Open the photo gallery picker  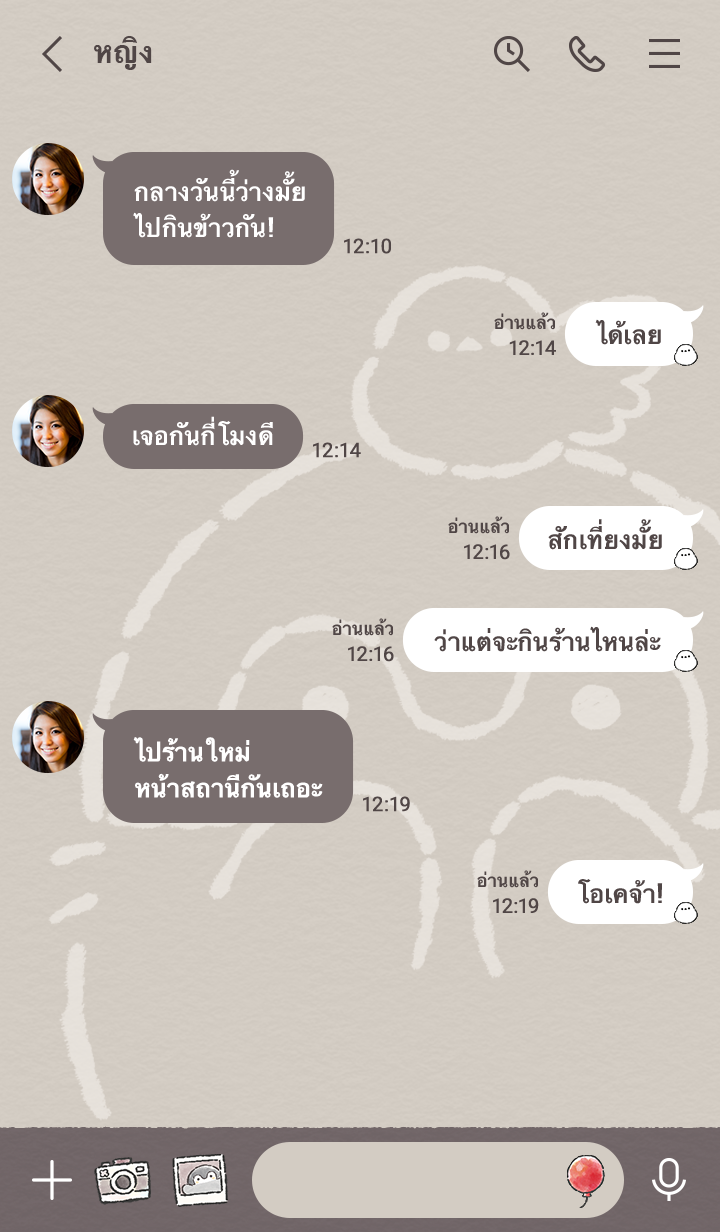coord(200,1181)
